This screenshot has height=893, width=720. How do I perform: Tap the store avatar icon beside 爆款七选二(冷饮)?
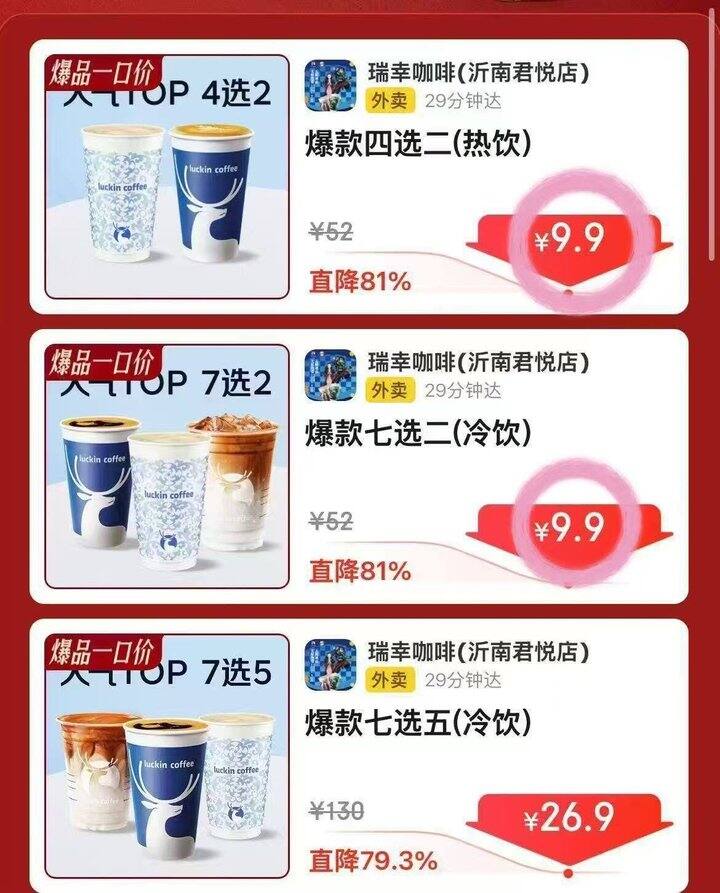[x=330, y=376]
